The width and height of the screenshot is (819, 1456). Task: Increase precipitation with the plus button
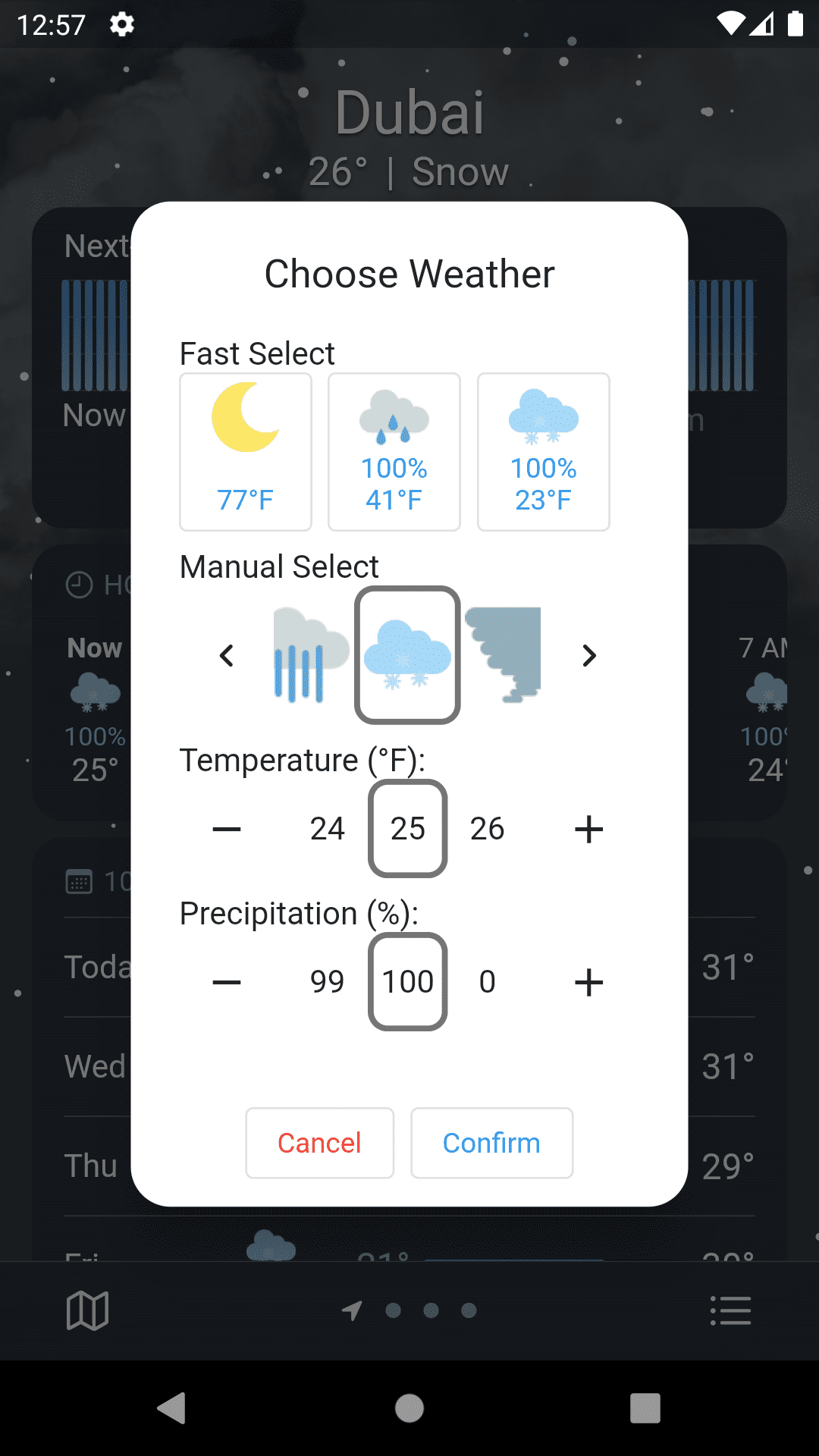click(x=589, y=982)
